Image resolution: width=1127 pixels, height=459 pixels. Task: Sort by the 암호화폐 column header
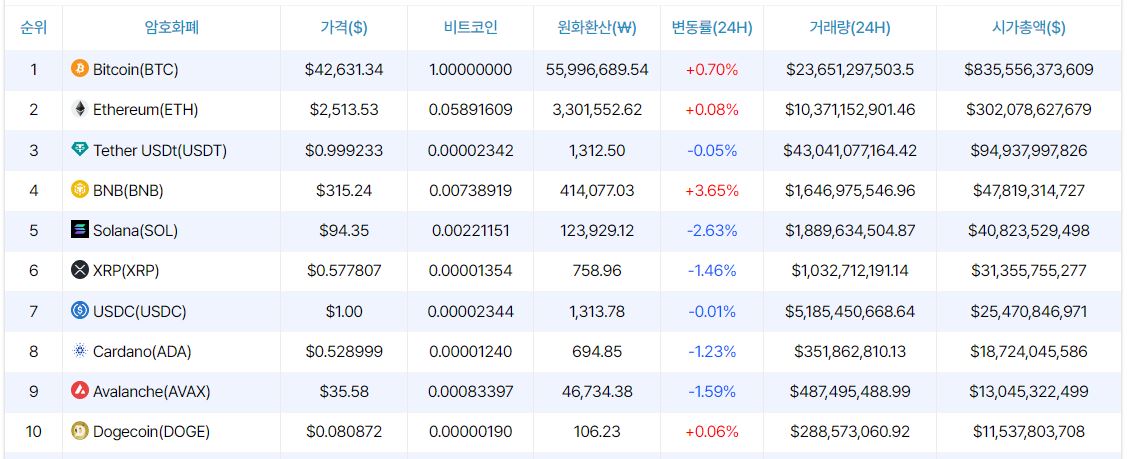click(x=171, y=27)
